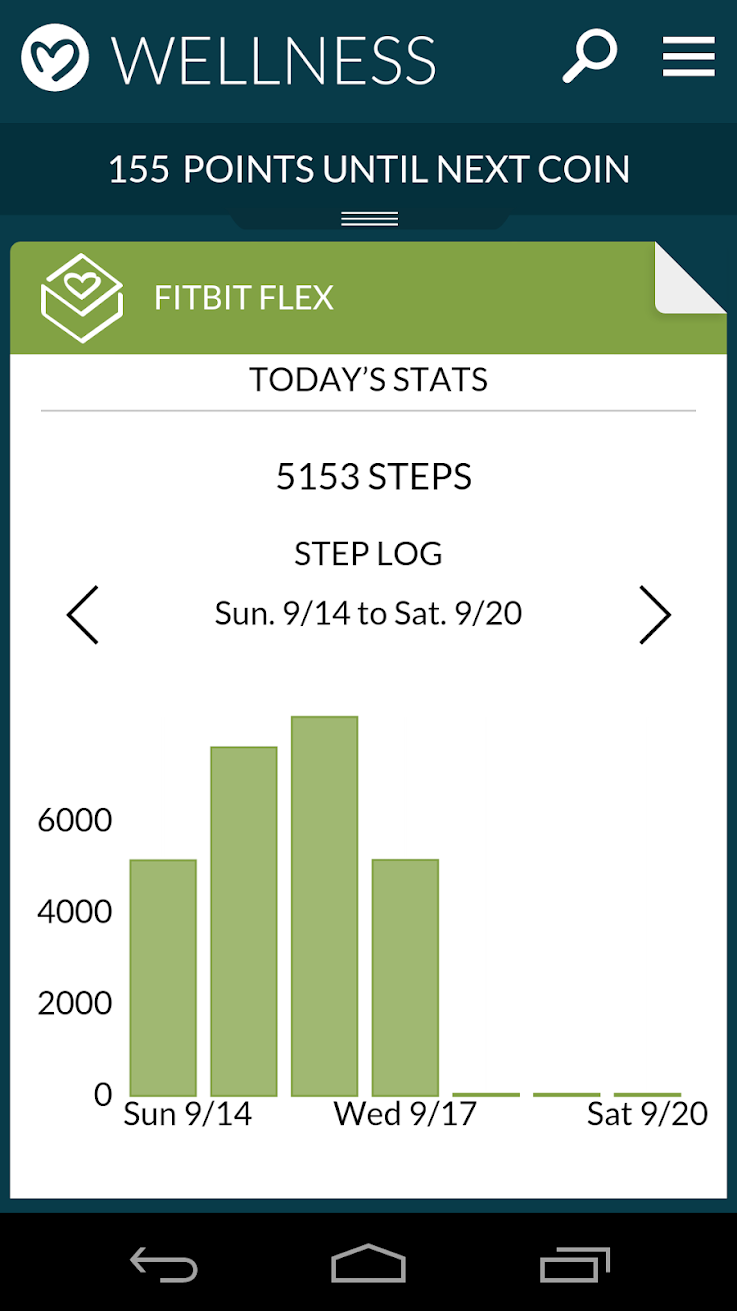The height and width of the screenshot is (1311, 737).
Task: Tap the system back button
Action: [x=164, y=1264]
